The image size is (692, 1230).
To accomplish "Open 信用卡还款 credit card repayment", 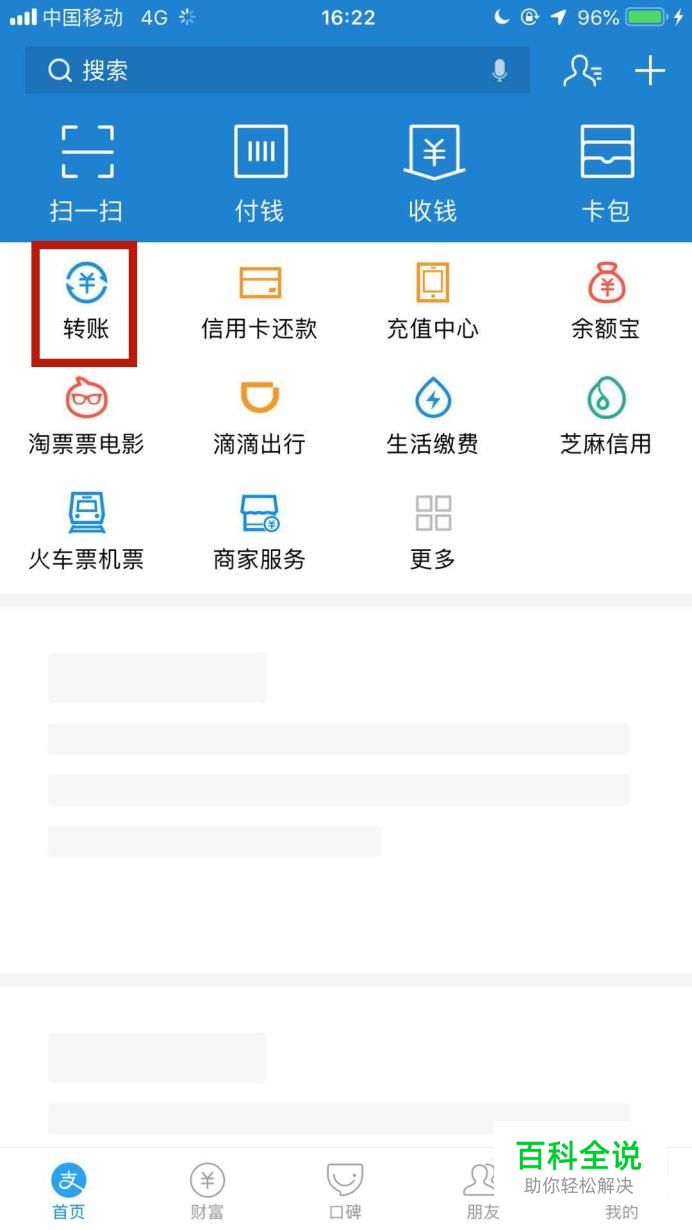I will point(259,302).
